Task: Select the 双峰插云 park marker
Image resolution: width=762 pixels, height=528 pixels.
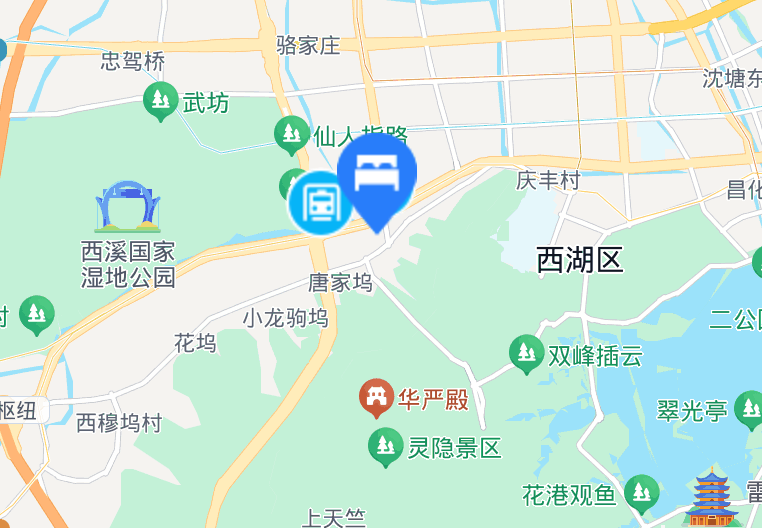Action: (x=525, y=353)
